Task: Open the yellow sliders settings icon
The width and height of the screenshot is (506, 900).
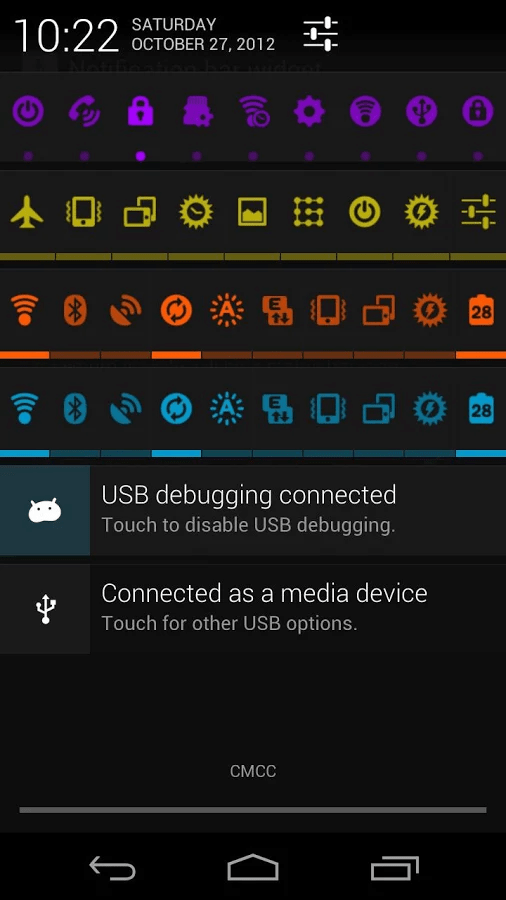Action: coord(478,212)
